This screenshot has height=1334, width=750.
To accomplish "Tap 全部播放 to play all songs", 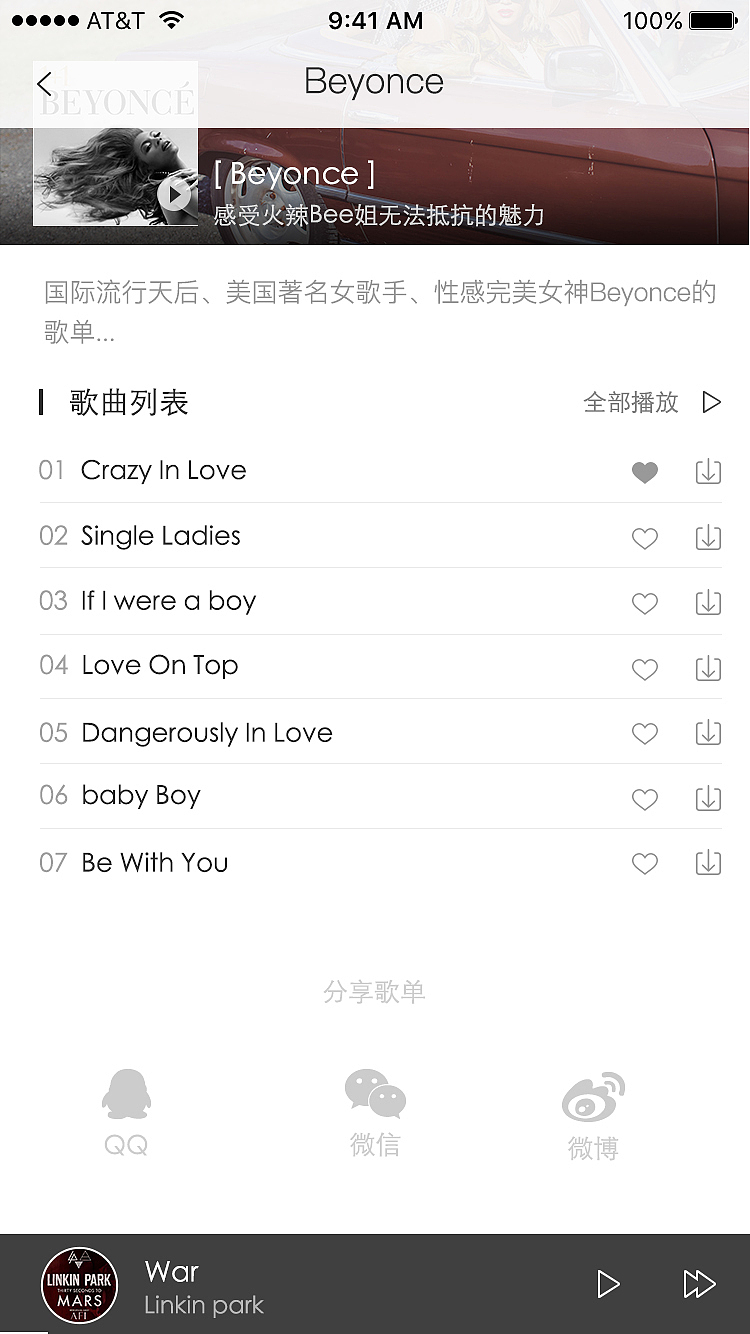I will tap(630, 402).
